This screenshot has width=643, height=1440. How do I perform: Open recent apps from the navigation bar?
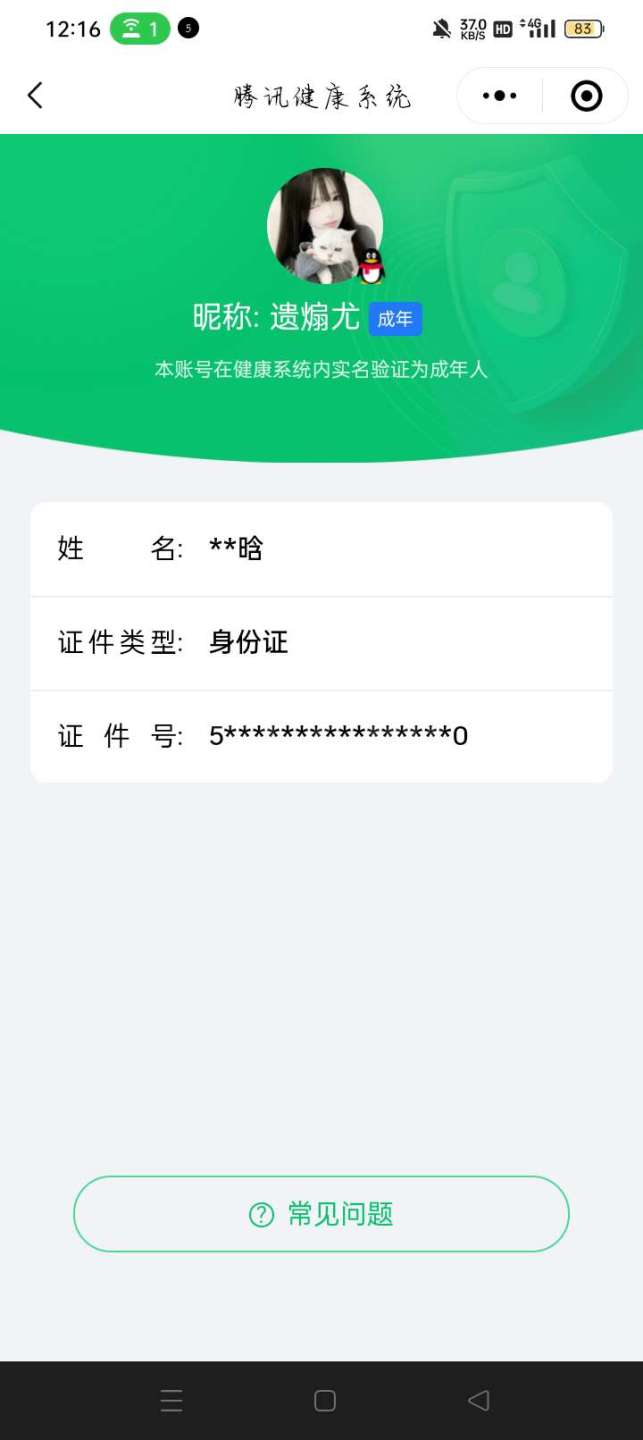171,1400
